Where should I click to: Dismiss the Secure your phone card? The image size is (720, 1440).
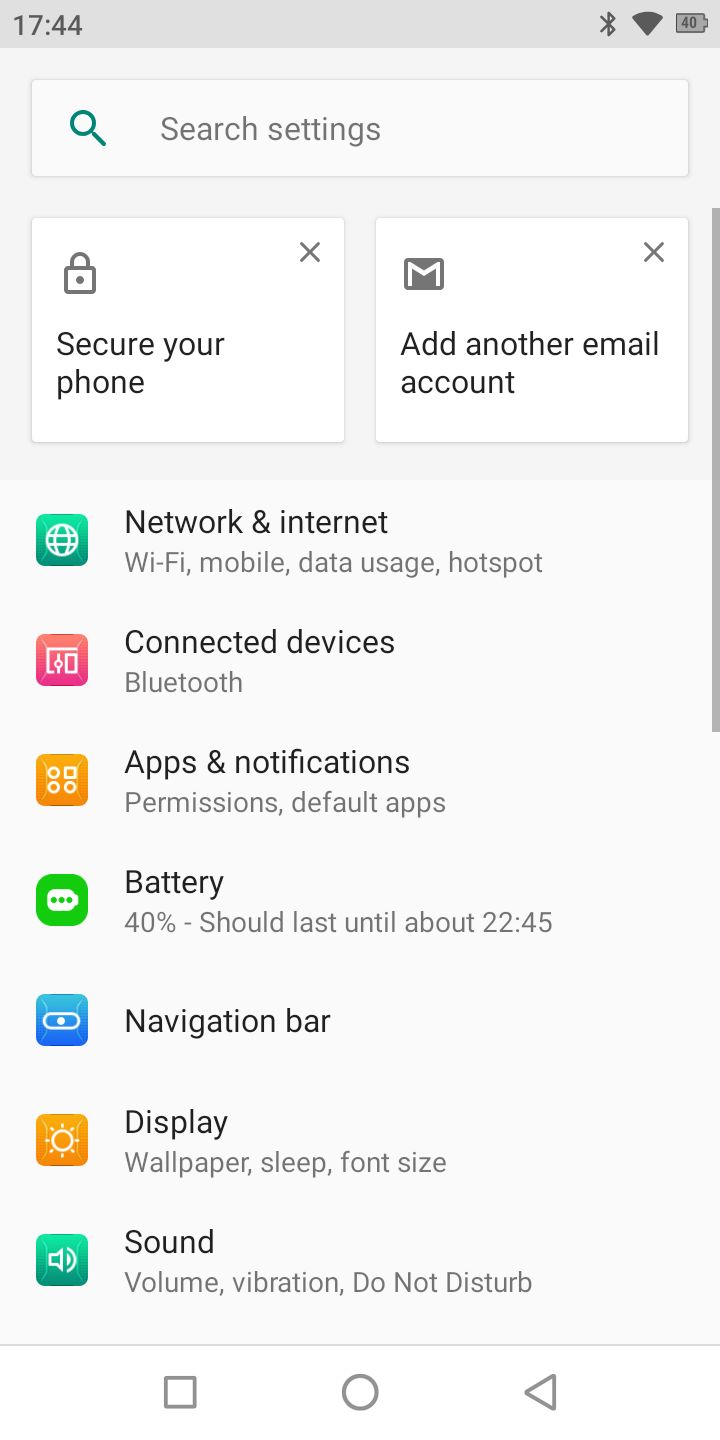[310, 252]
